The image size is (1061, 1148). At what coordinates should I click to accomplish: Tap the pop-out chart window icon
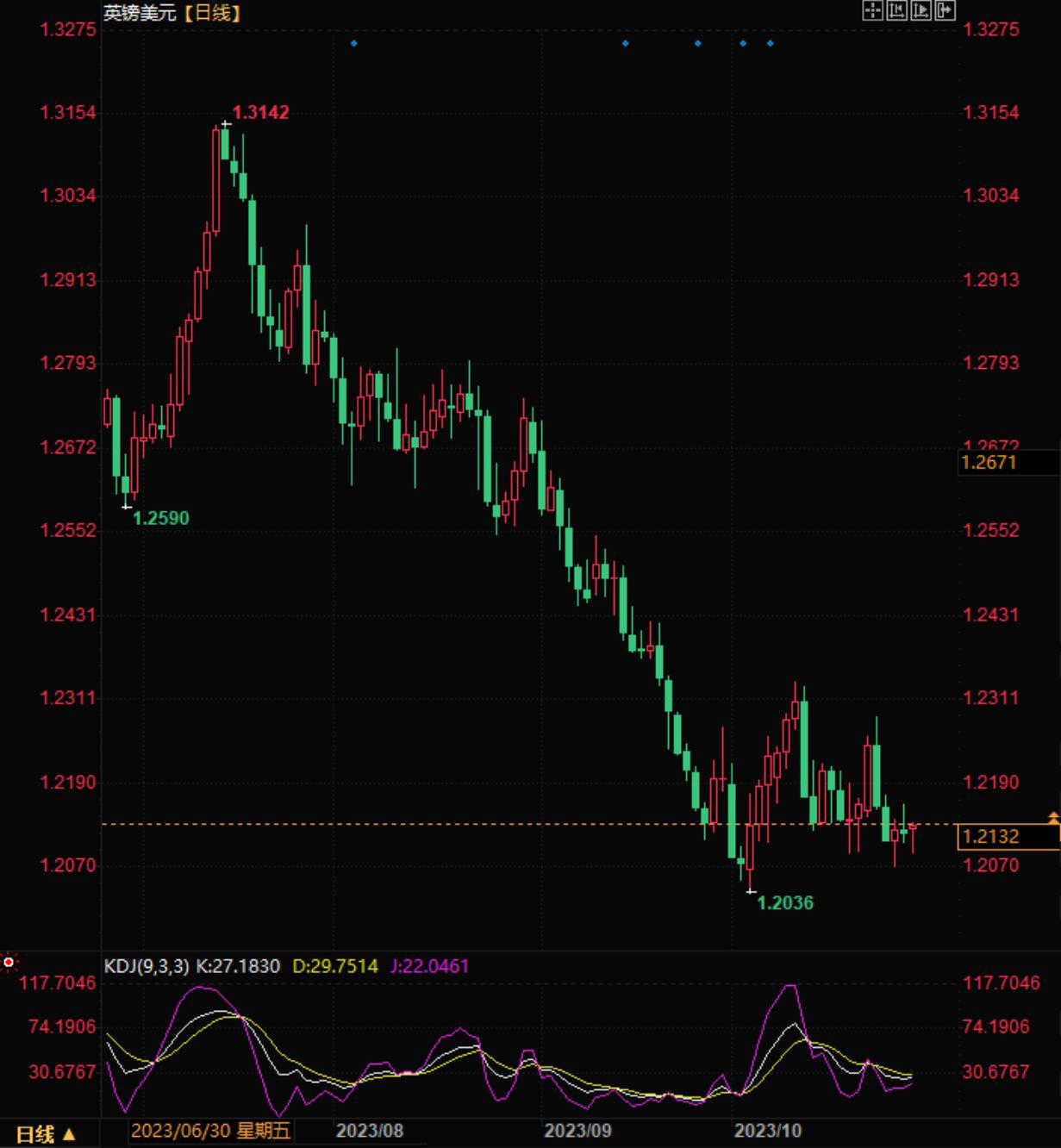click(945, 10)
